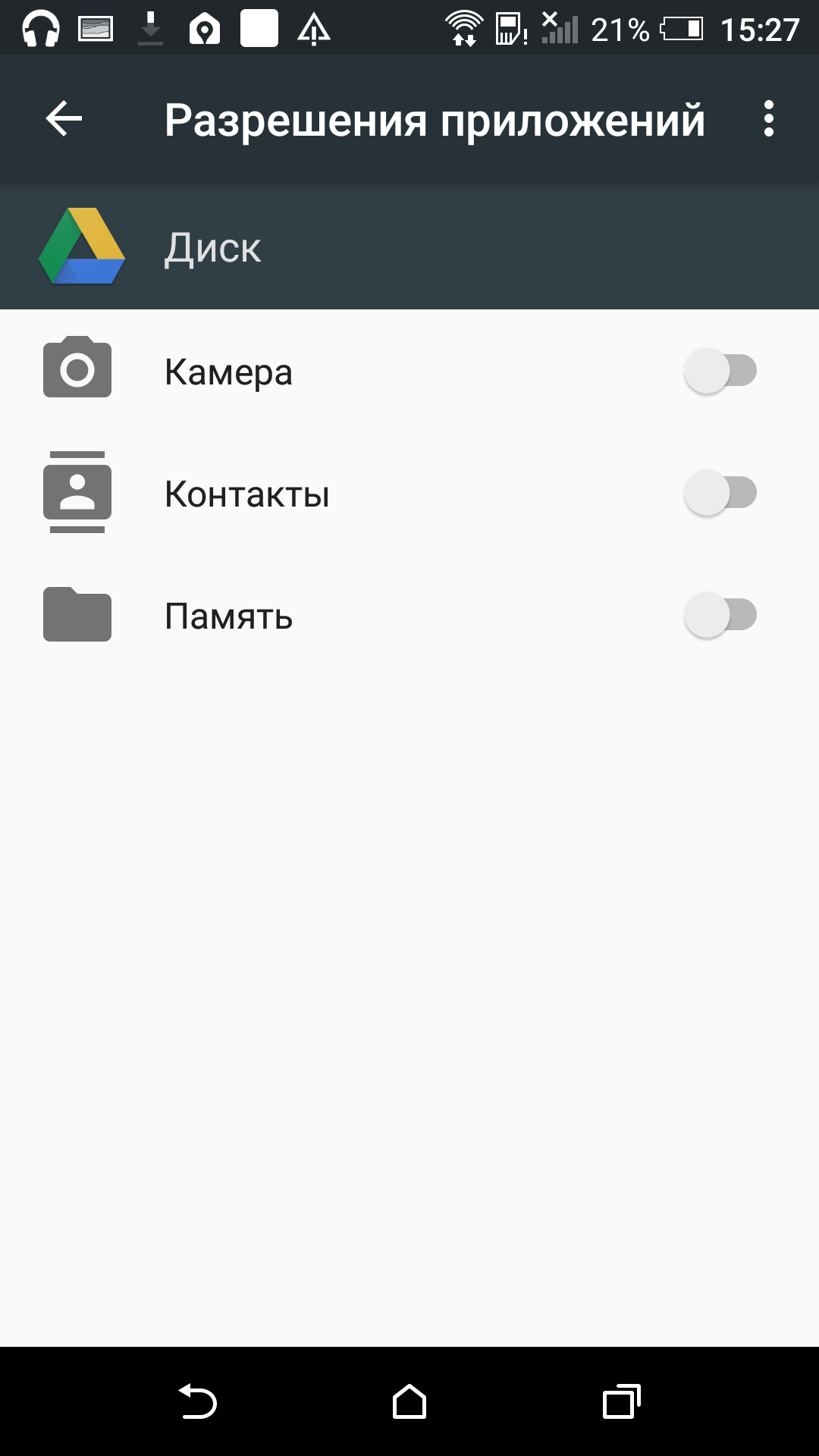Toggle the Память permission on

pyautogui.click(x=720, y=615)
